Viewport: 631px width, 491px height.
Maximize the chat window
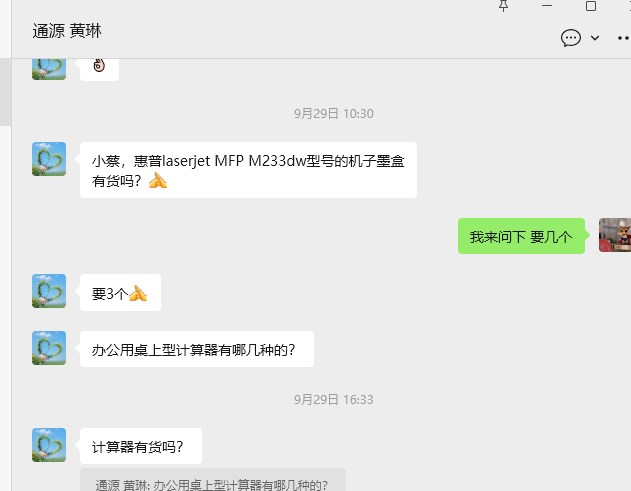coord(591,6)
